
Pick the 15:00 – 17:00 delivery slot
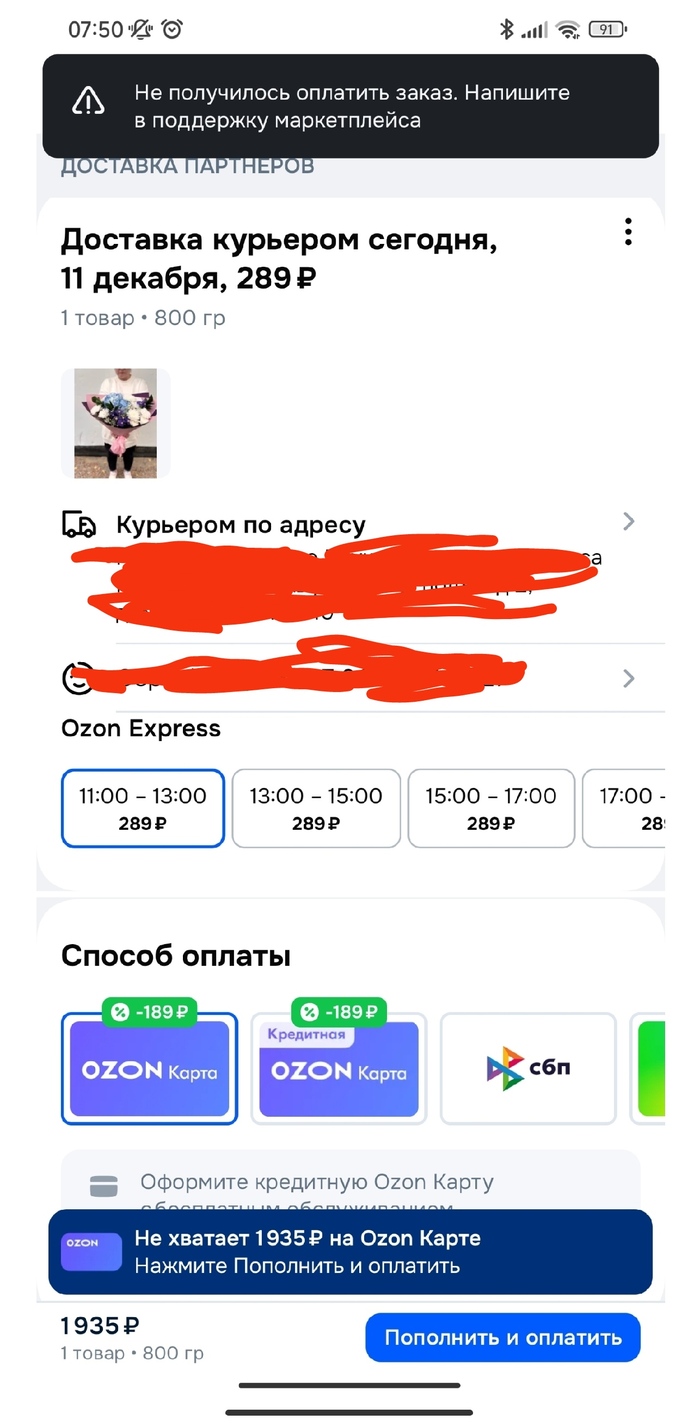point(491,808)
